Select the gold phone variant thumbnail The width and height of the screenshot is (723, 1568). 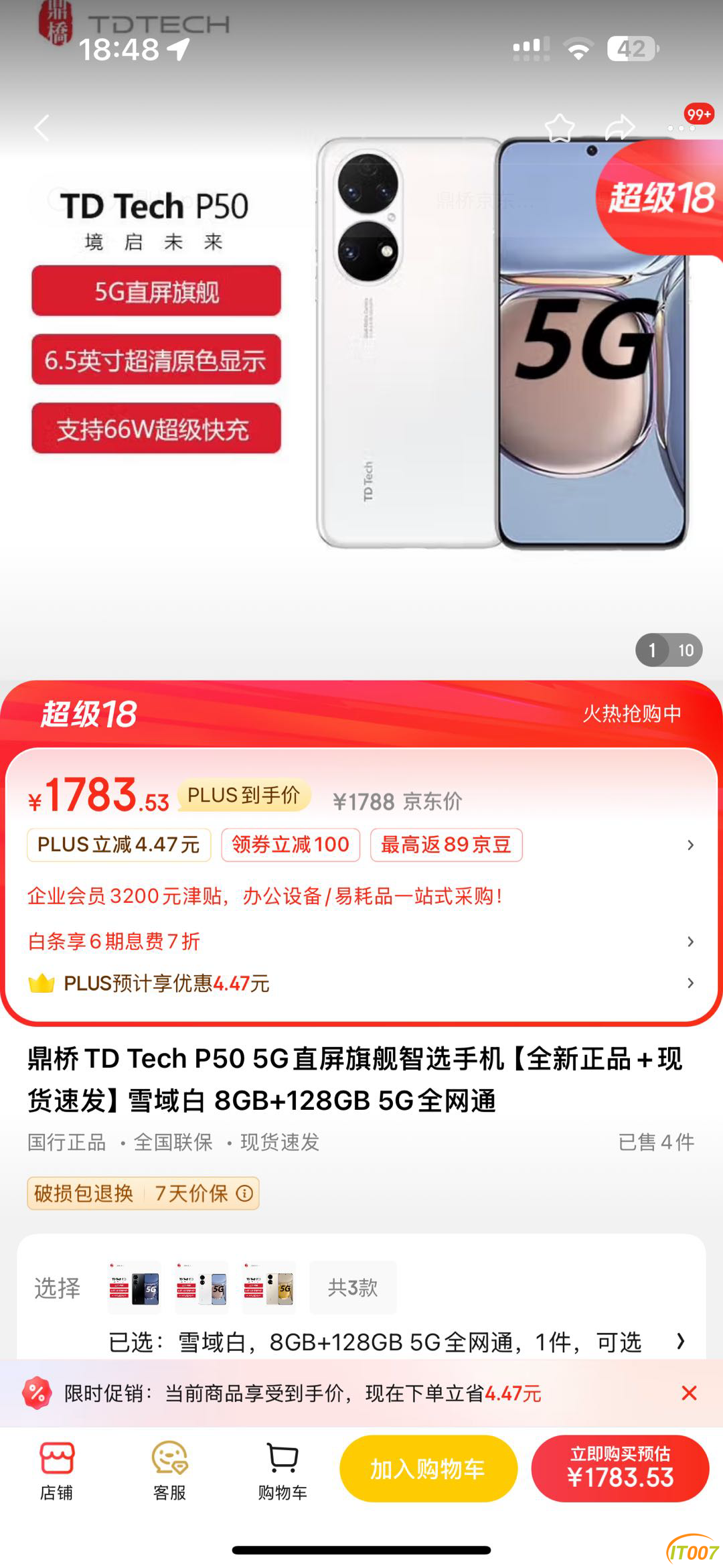[x=268, y=1287]
